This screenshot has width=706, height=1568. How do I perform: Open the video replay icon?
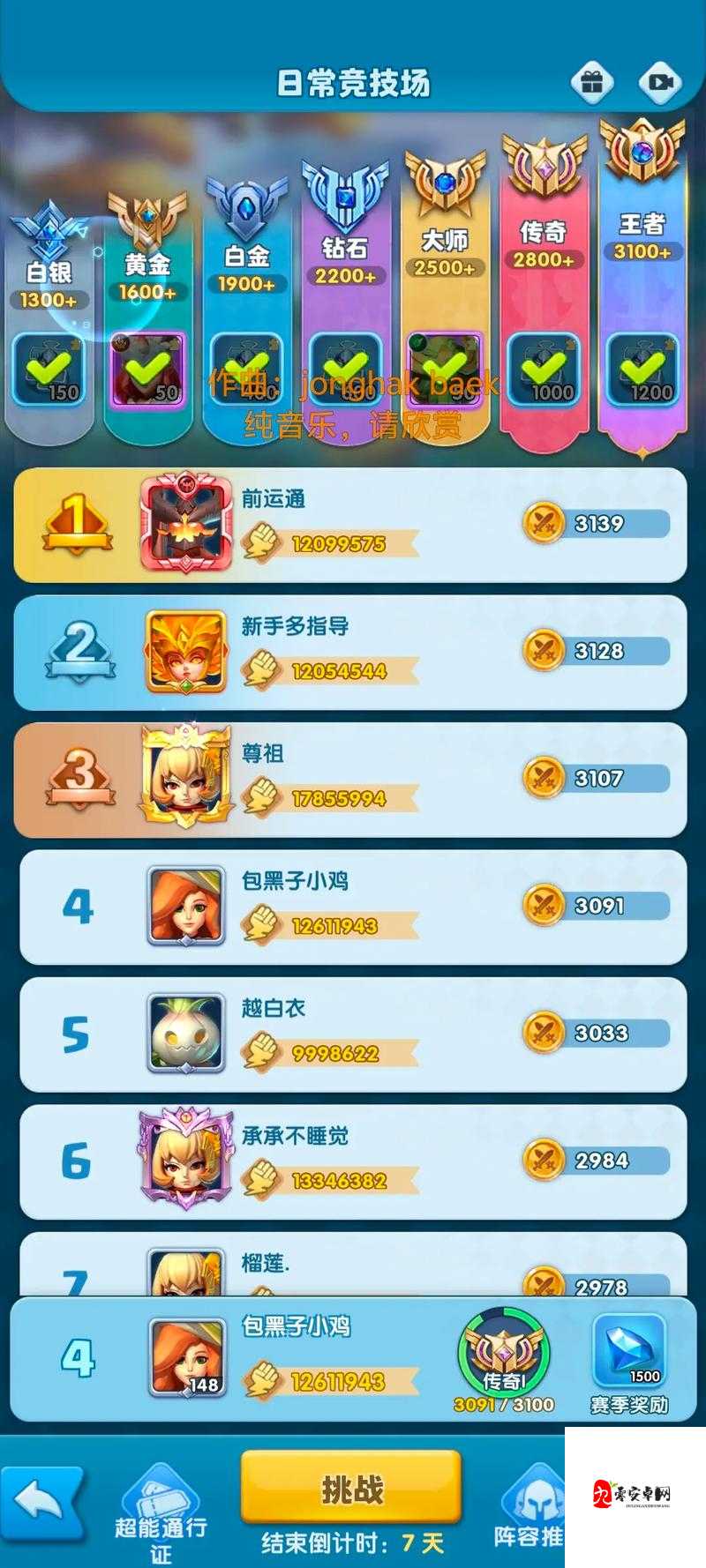[x=660, y=83]
